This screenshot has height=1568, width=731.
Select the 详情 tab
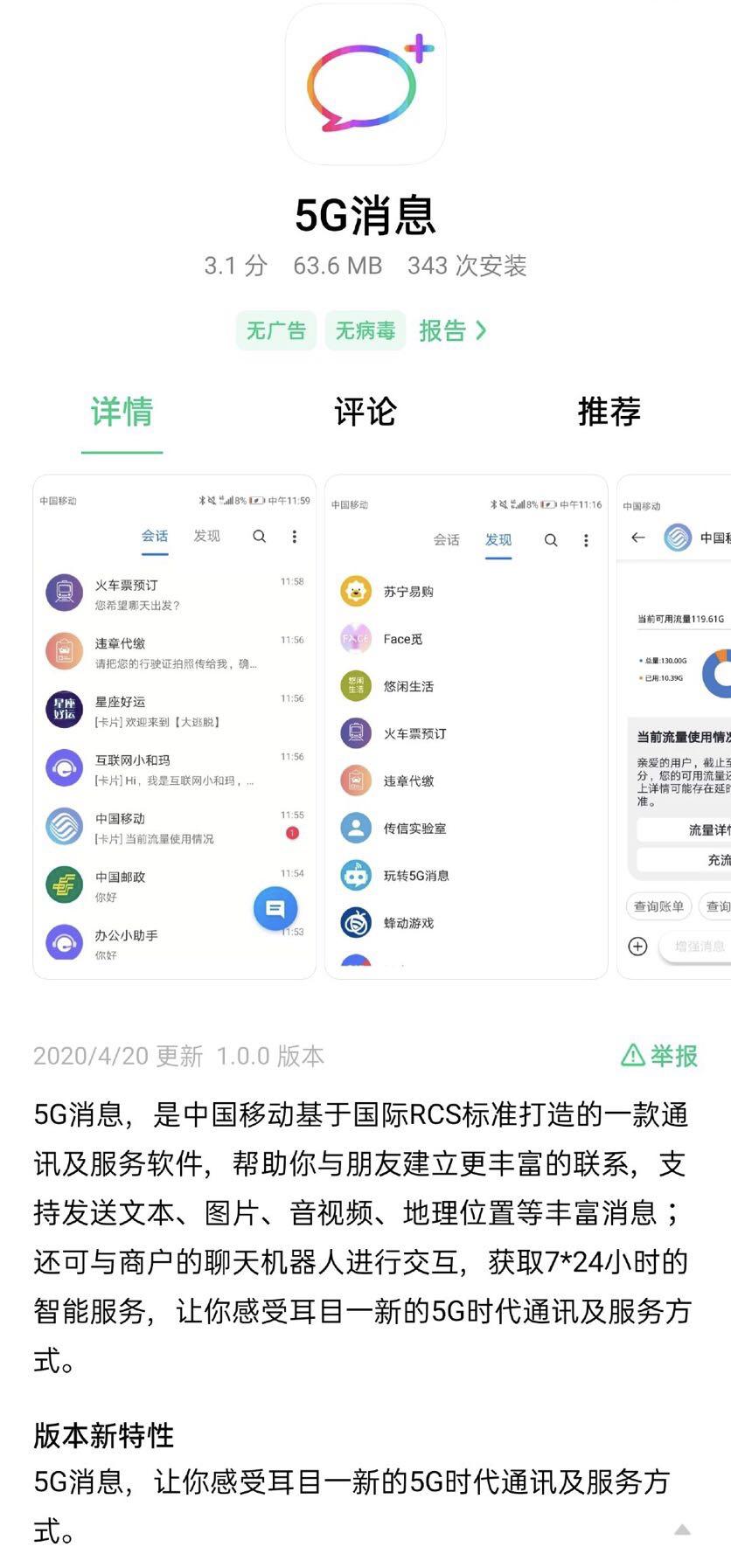122,412
